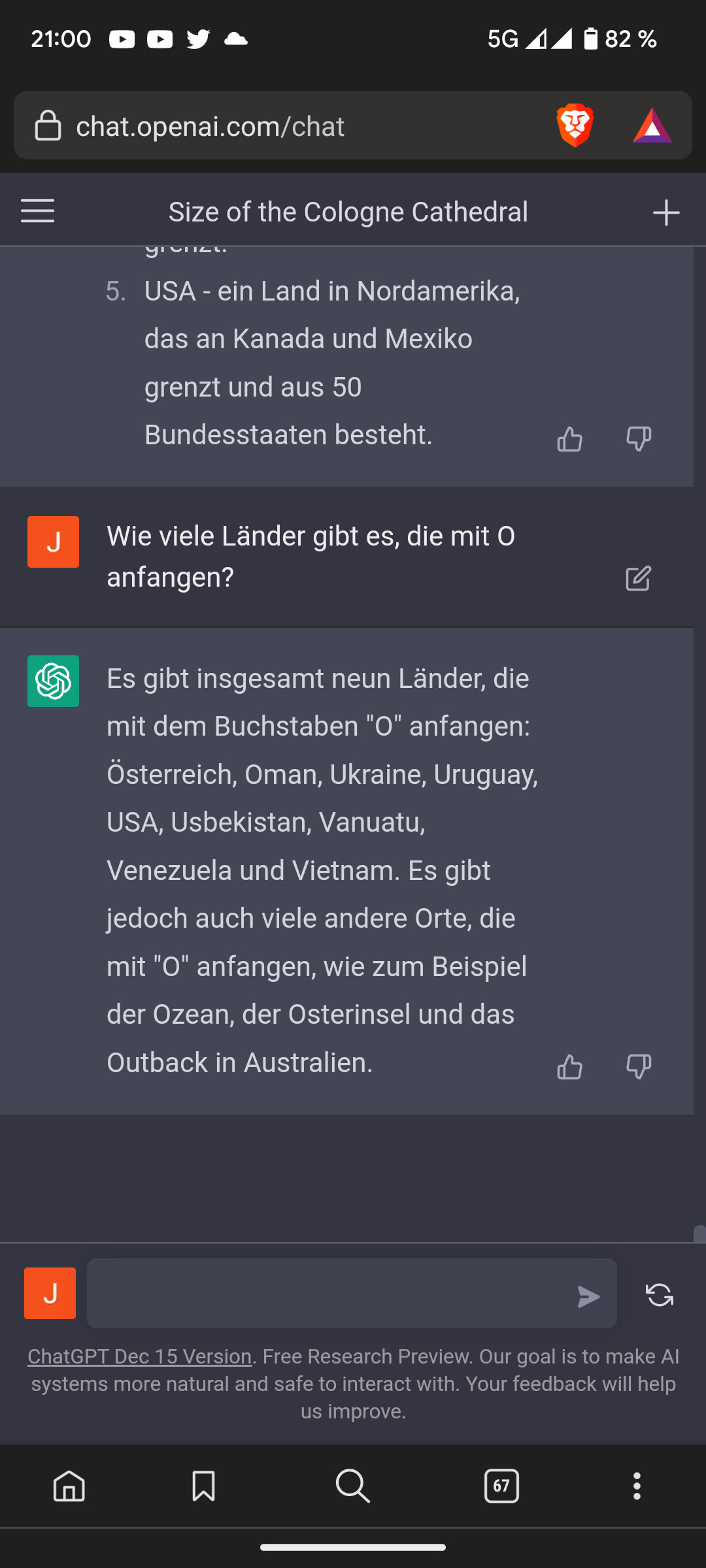Screen dimensions: 706x1568
Task: Open Brave Rewards triangle icon
Action: [x=652, y=126]
